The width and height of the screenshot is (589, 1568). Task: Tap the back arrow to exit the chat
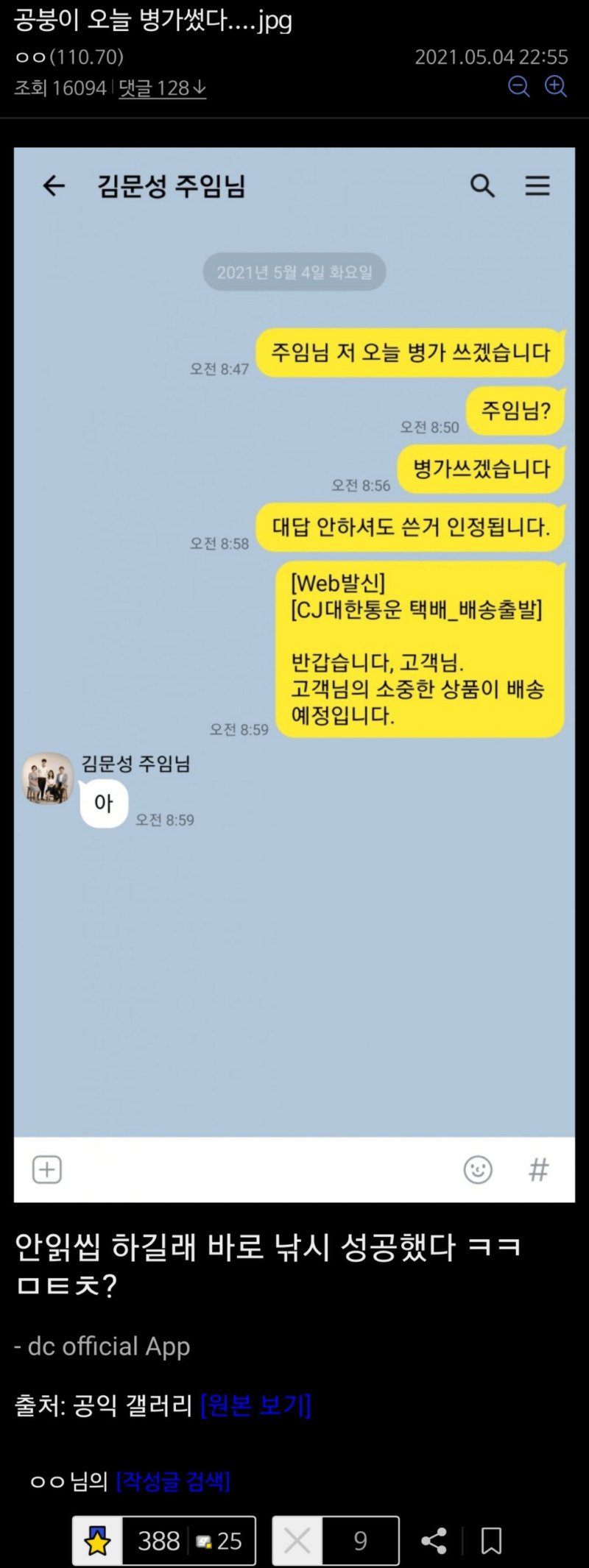[x=53, y=187]
